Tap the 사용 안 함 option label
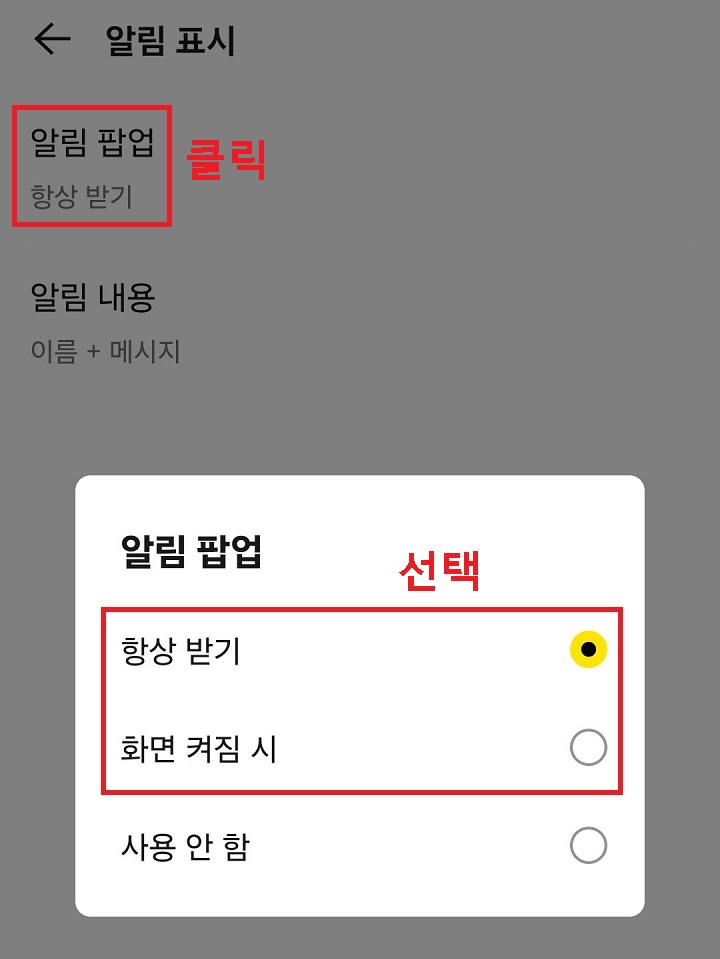The height and width of the screenshot is (959, 720). click(185, 845)
